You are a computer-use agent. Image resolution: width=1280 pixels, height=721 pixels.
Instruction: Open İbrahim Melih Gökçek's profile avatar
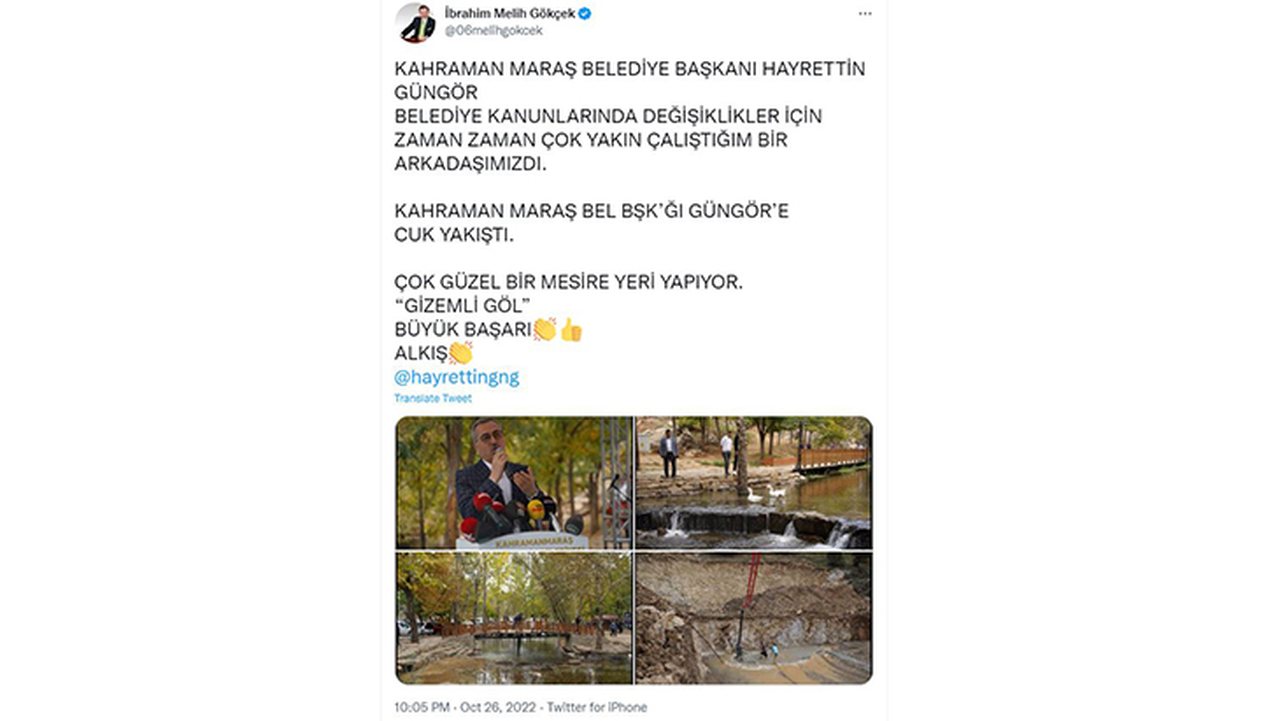415,22
